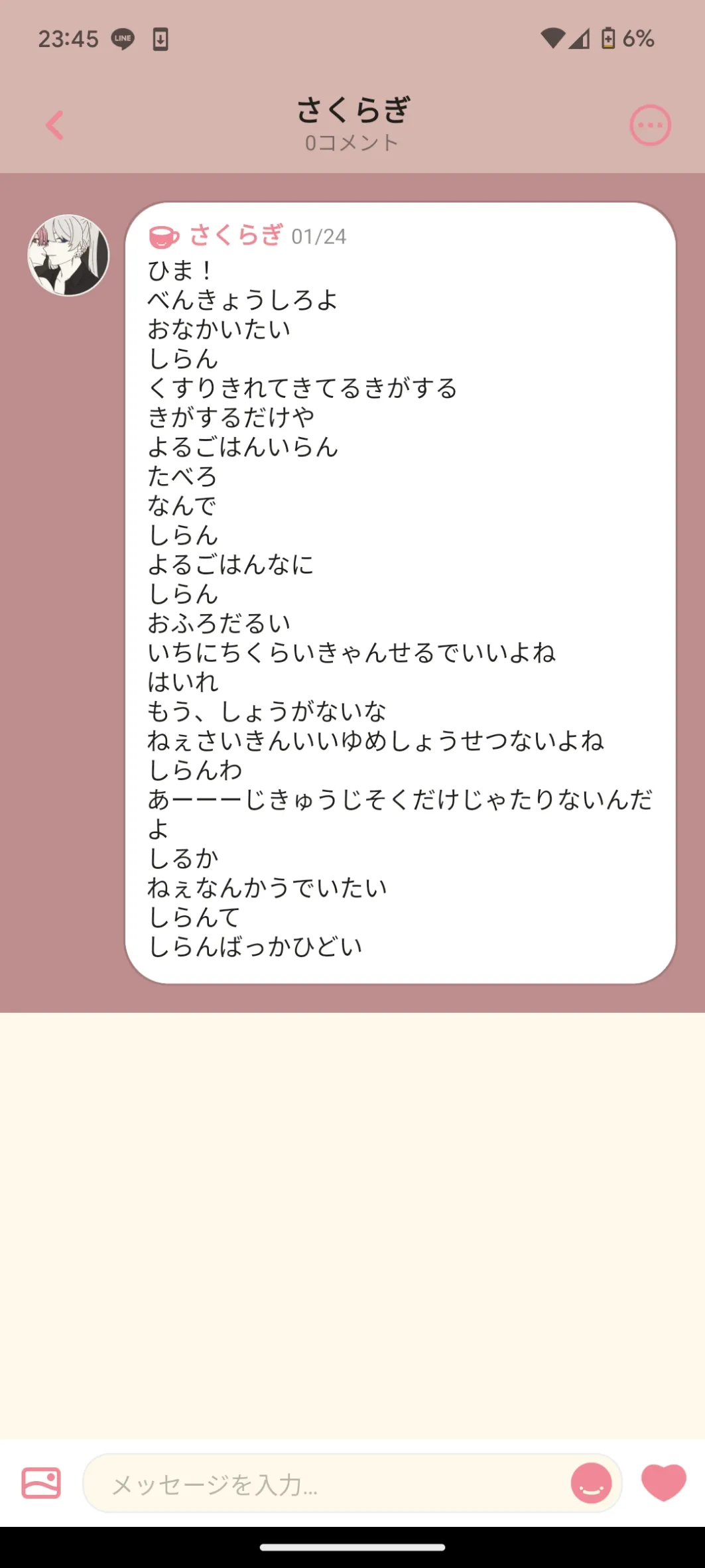Viewport: 705px width, 1568px height.
Task: Attach an image to the comment
Action: 41,1482
